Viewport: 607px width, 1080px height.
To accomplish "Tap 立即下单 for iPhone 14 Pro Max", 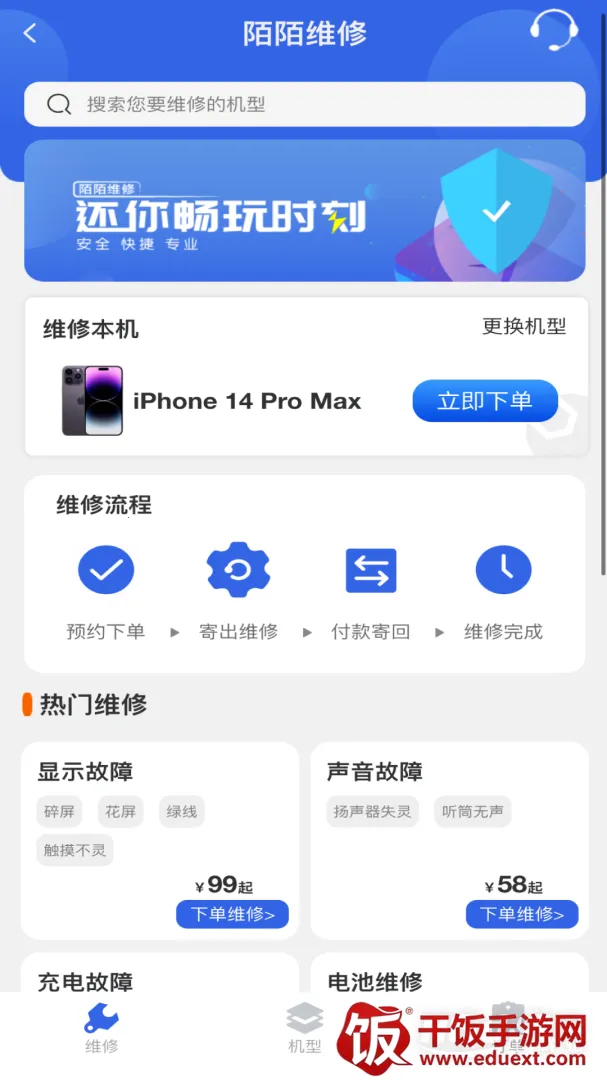I will tap(485, 401).
